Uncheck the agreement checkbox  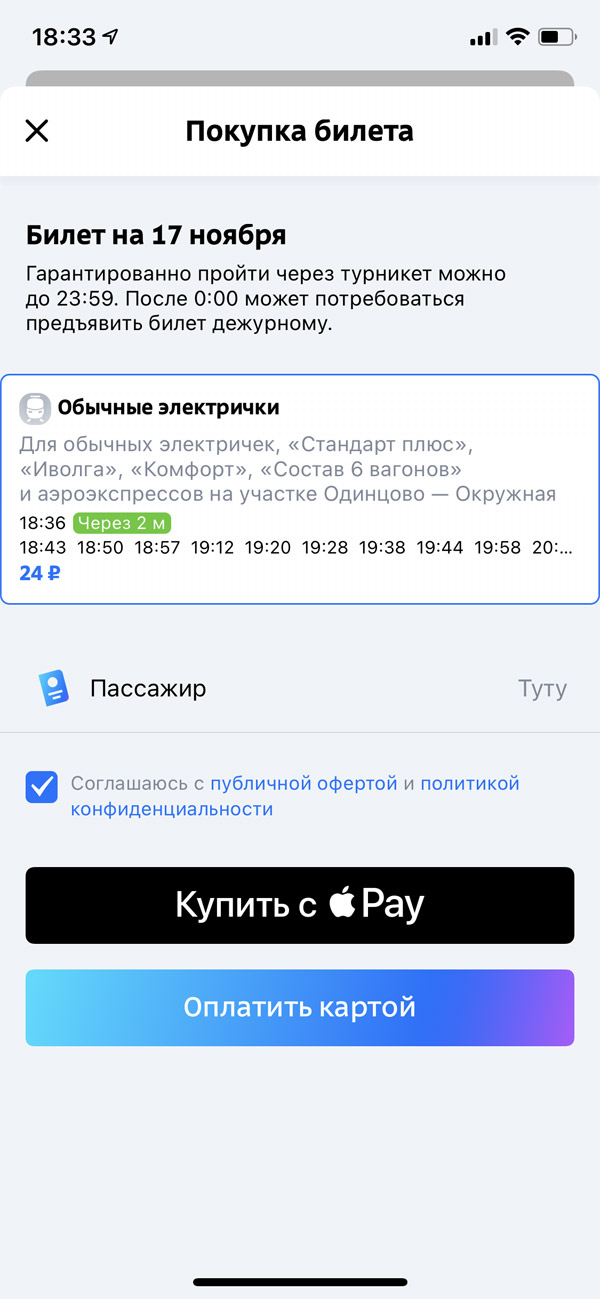pos(42,787)
